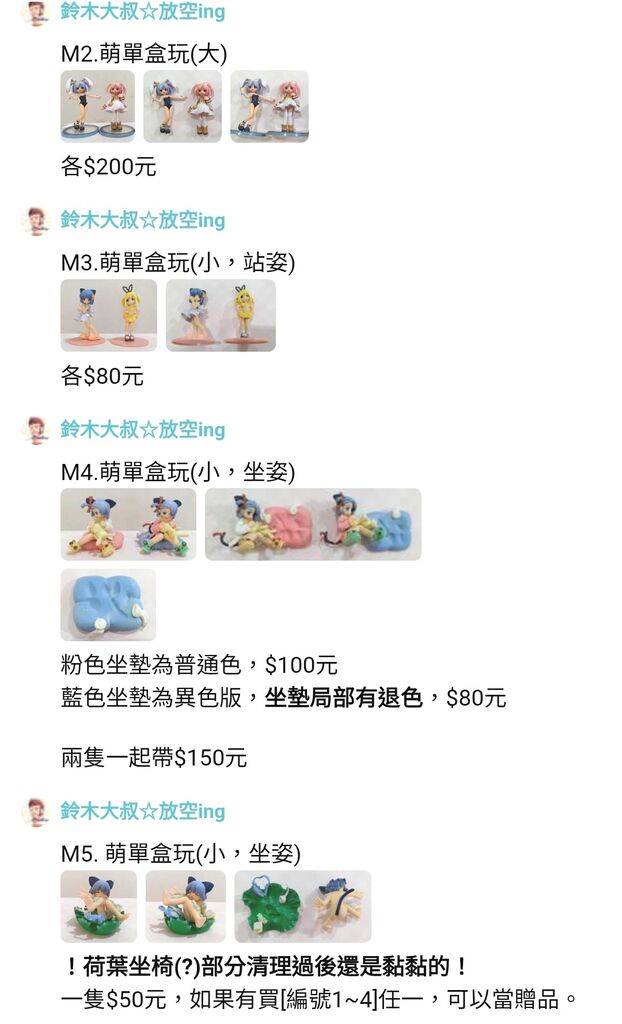Open 鈴木大叔 profile name above M3 post
622x1024 pixels.
click(142, 220)
